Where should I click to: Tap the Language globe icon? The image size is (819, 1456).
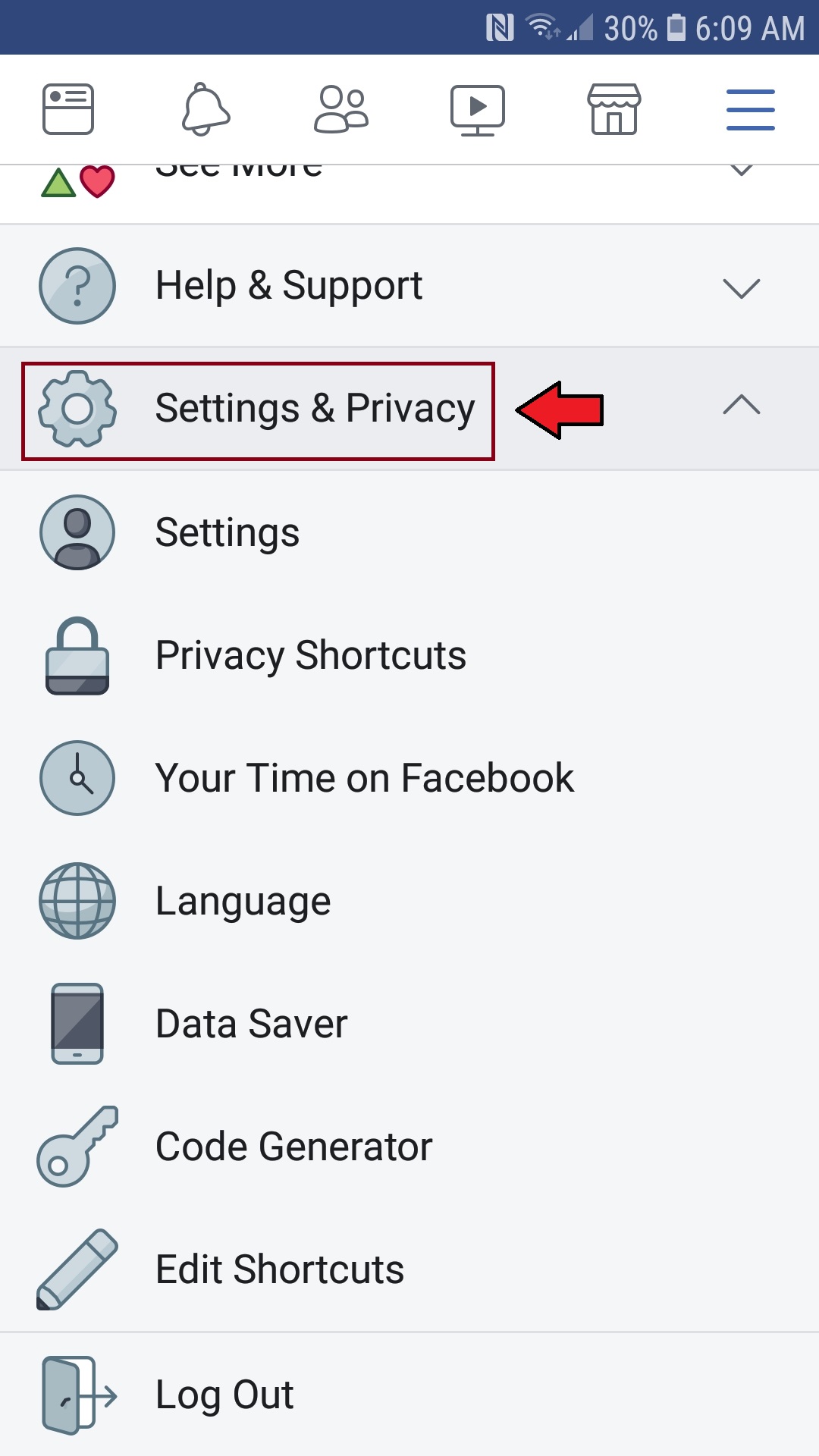(77, 901)
